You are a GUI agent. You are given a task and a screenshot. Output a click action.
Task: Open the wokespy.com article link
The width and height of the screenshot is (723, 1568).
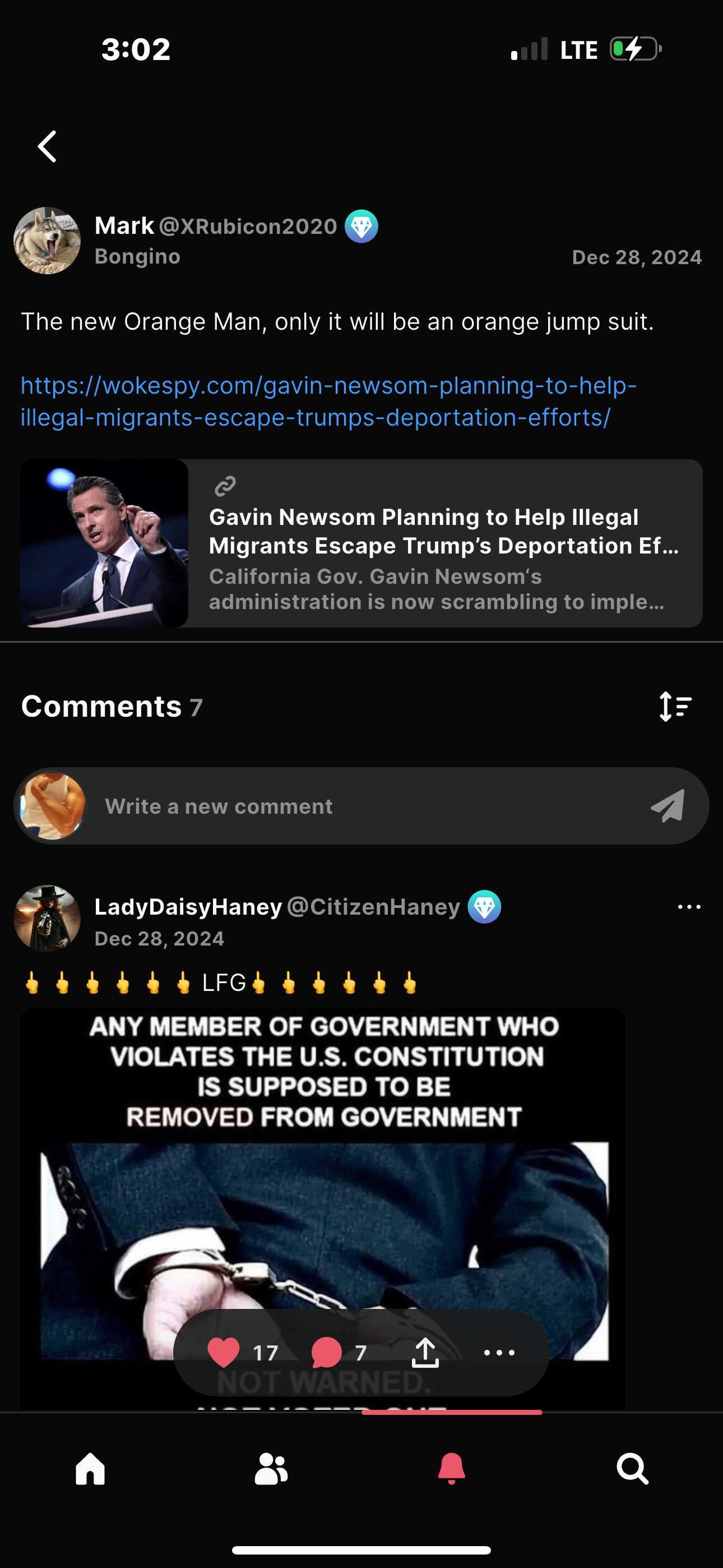click(328, 401)
